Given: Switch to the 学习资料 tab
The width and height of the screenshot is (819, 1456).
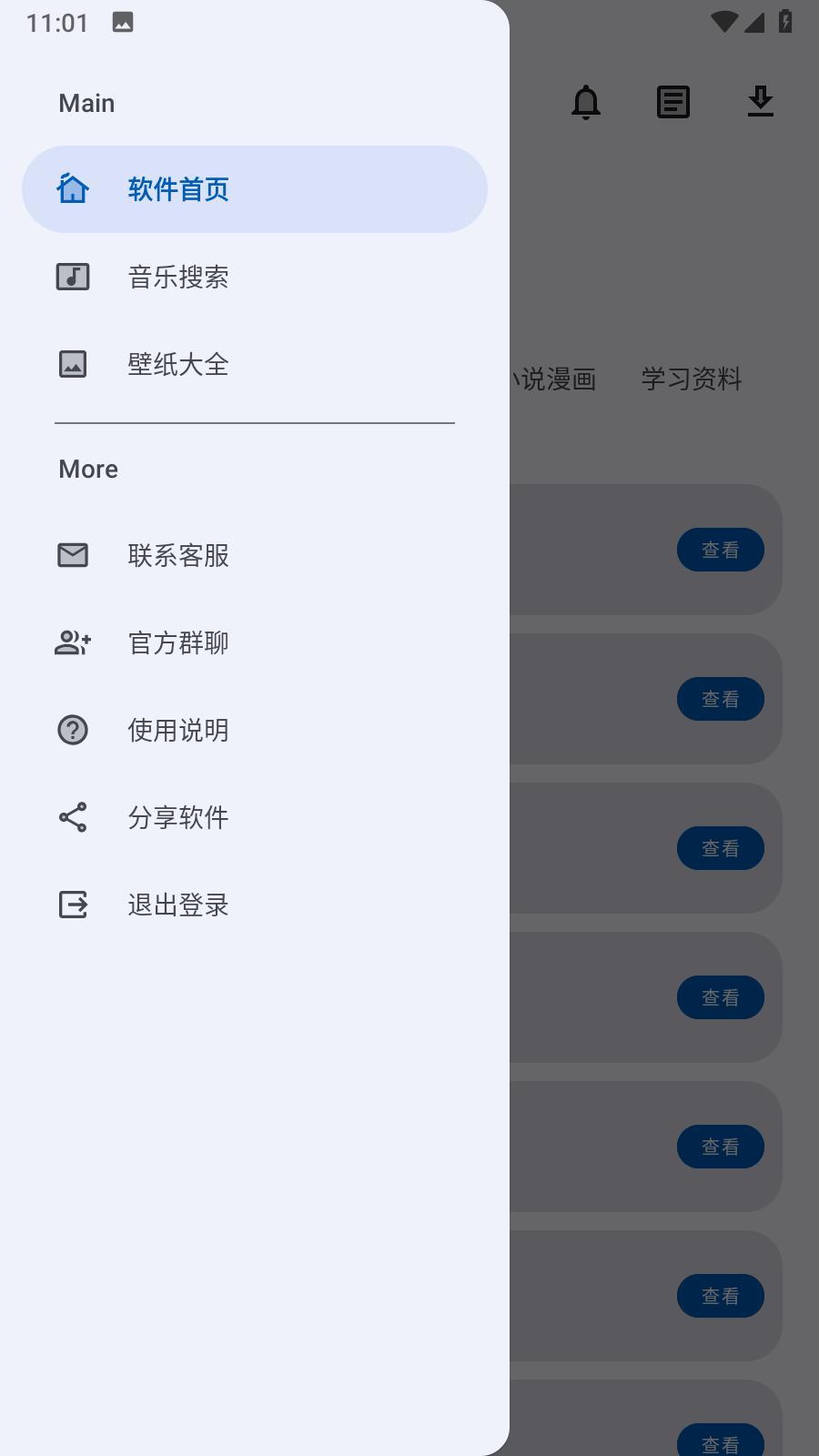Looking at the screenshot, I should [692, 379].
